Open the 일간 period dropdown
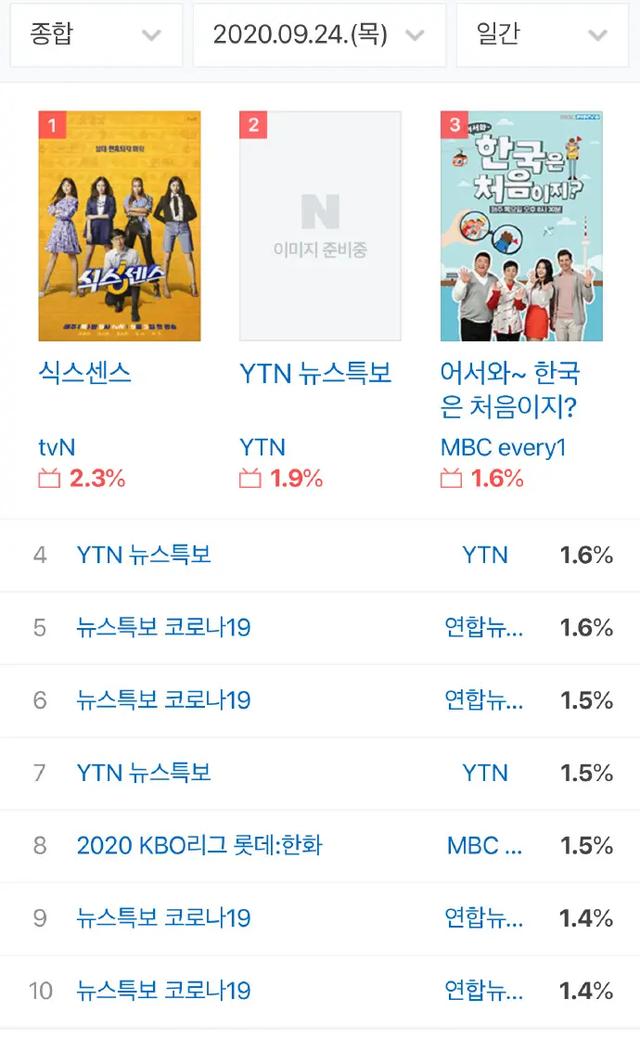 (542, 34)
